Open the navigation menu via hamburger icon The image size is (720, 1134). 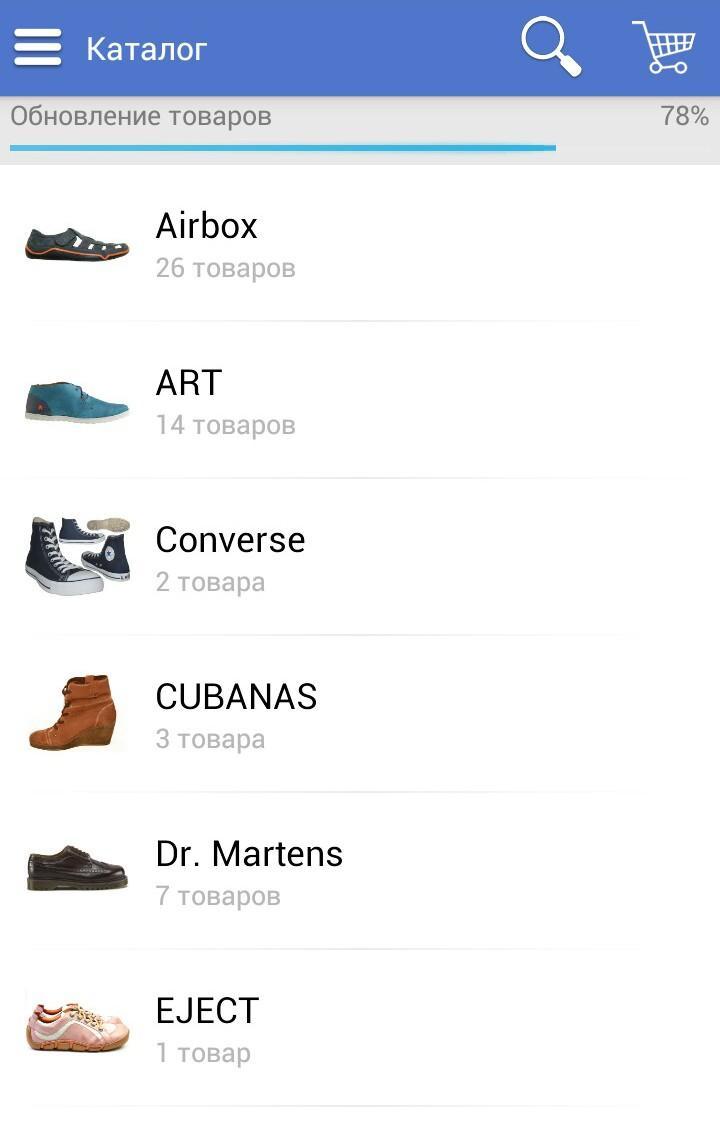[37, 46]
